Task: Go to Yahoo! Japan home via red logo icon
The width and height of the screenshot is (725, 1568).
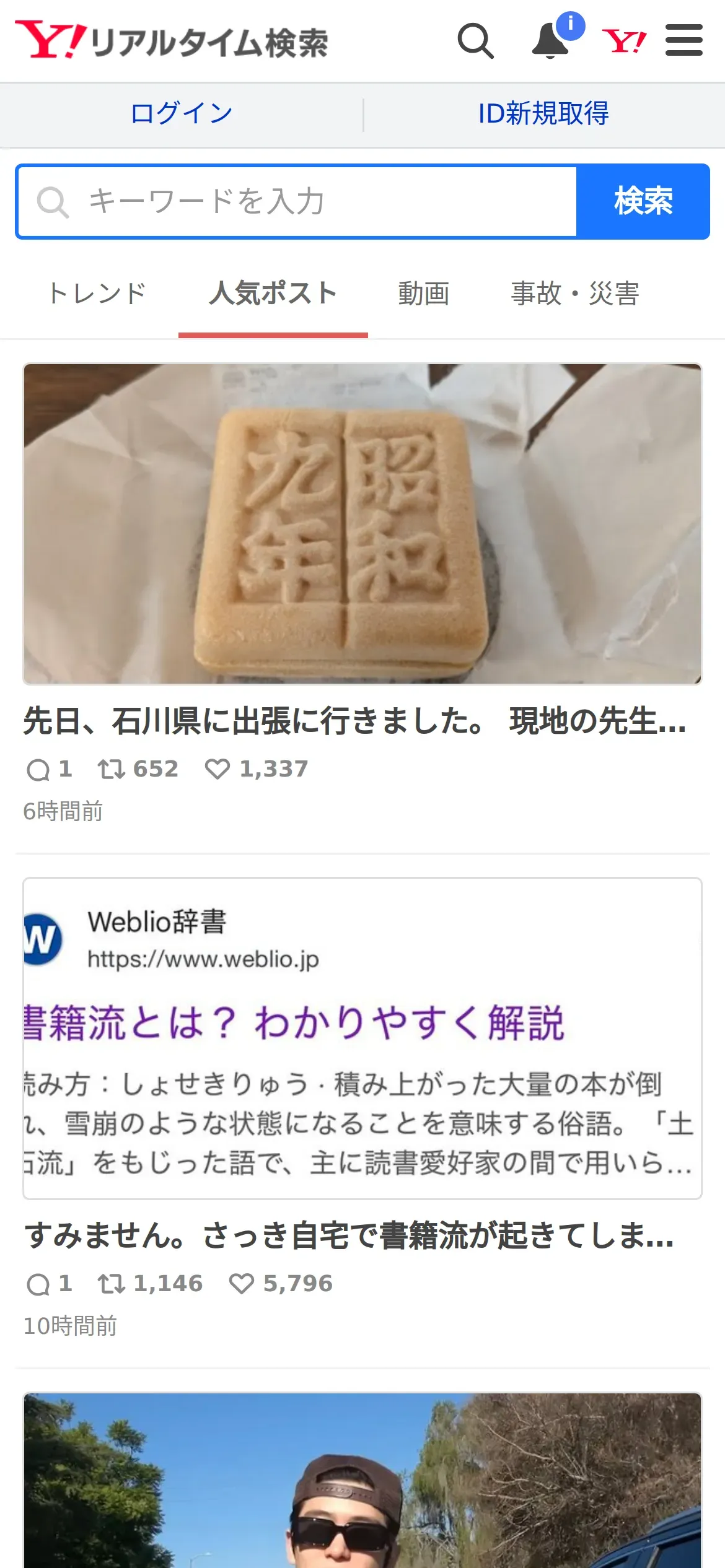Action: tap(624, 41)
